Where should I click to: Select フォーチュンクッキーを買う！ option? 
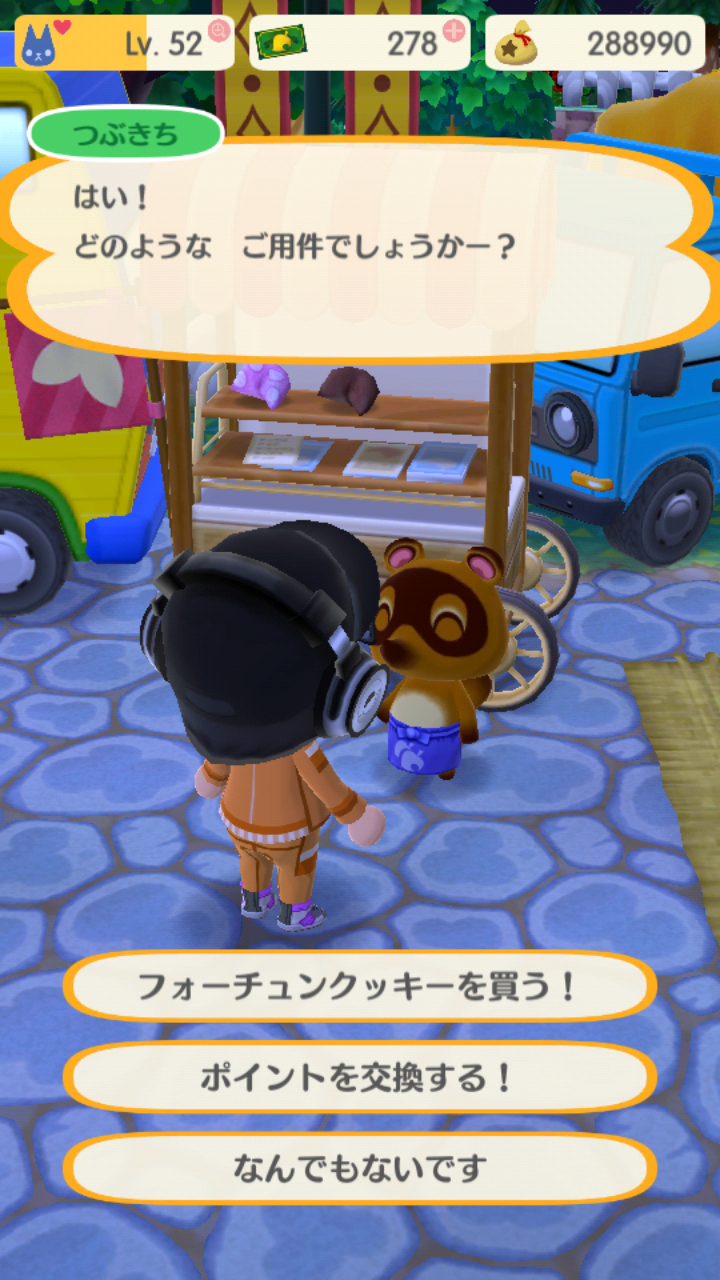(x=359, y=987)
